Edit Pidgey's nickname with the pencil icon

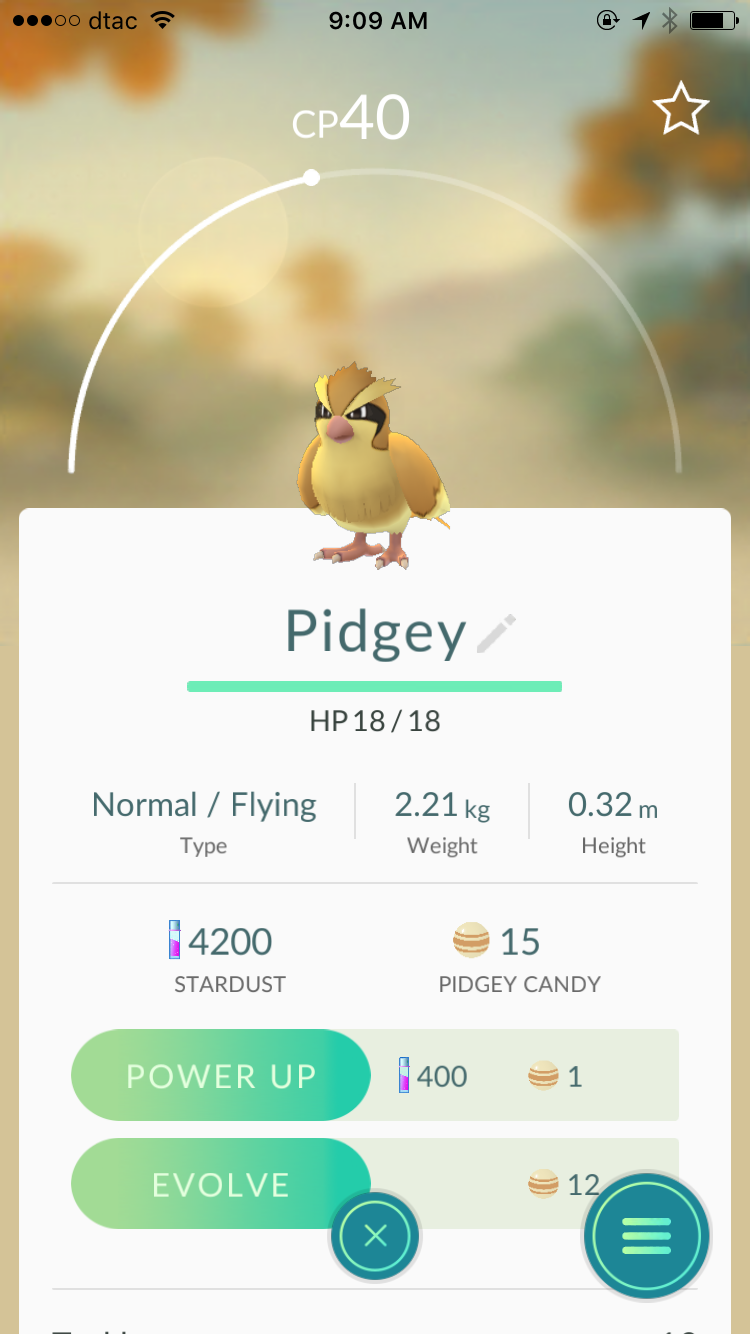coord(496,634)
